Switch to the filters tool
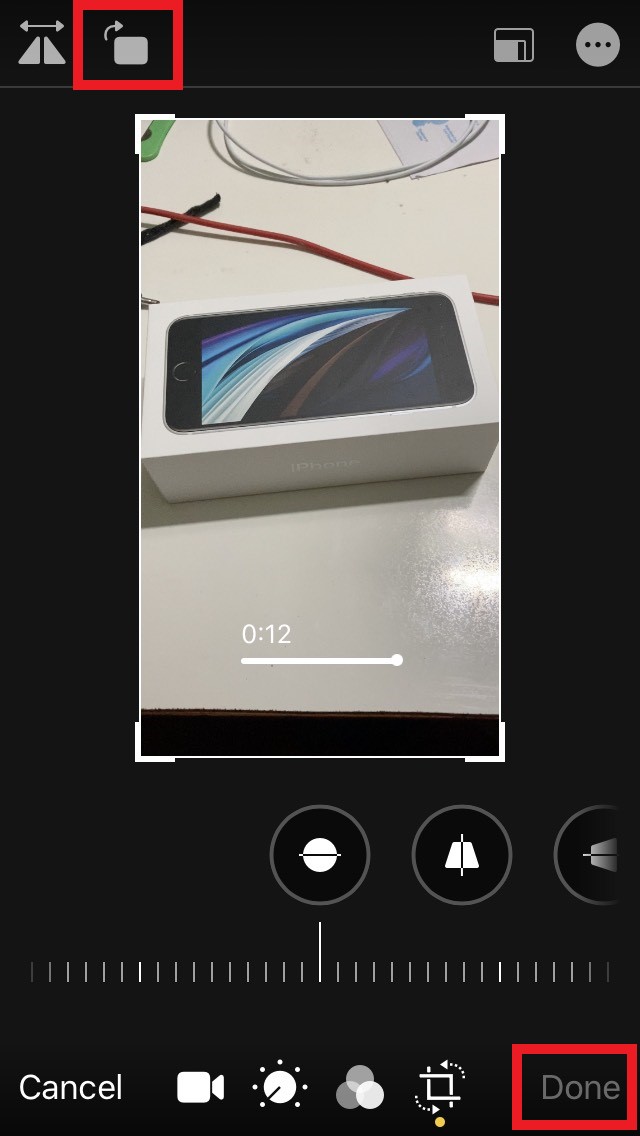640x1136 pixels. 360,1088
